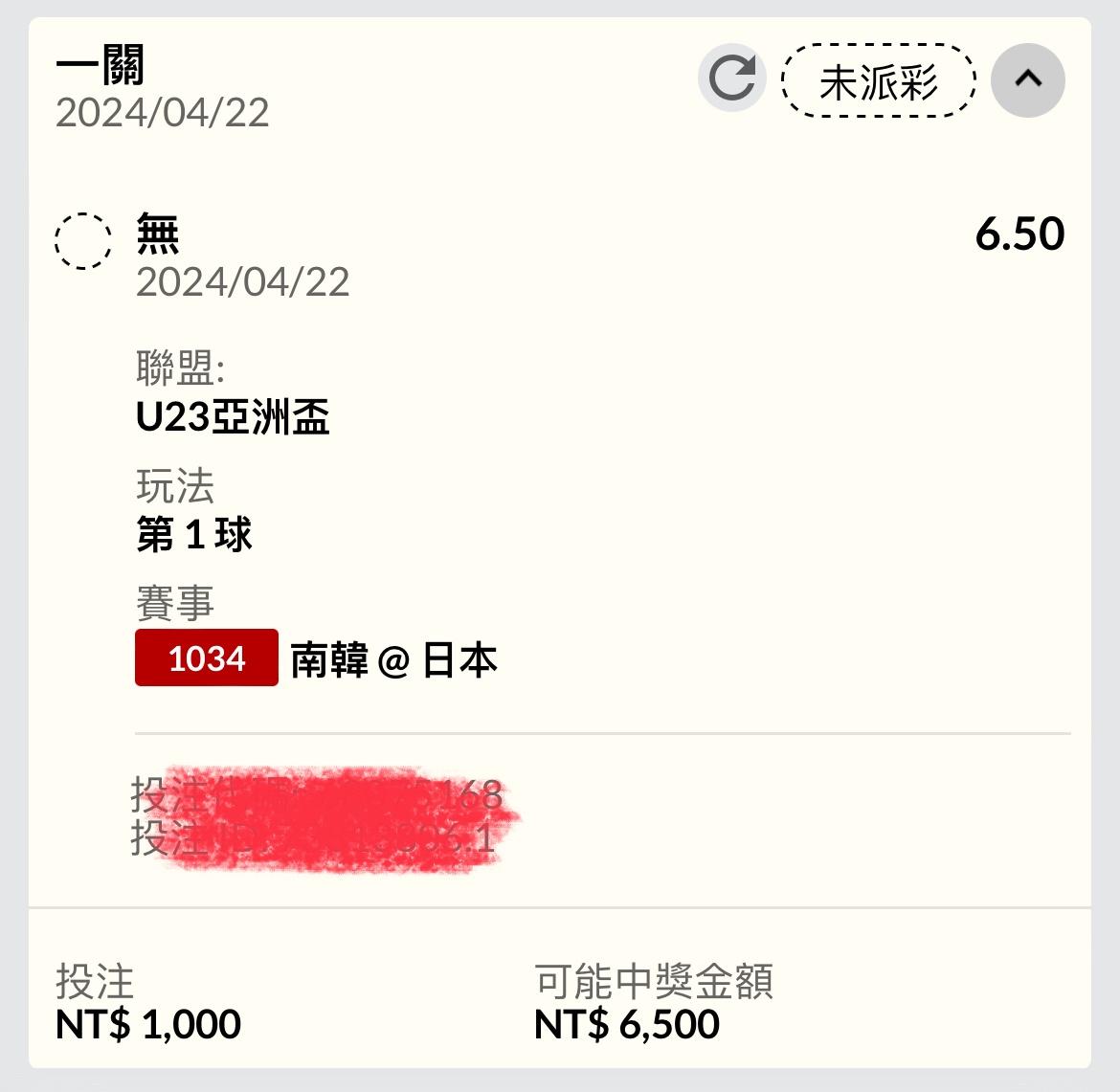Refresh the bet slip status
The width and height of the screenshot is (1120, 1092).
(732, 78)
